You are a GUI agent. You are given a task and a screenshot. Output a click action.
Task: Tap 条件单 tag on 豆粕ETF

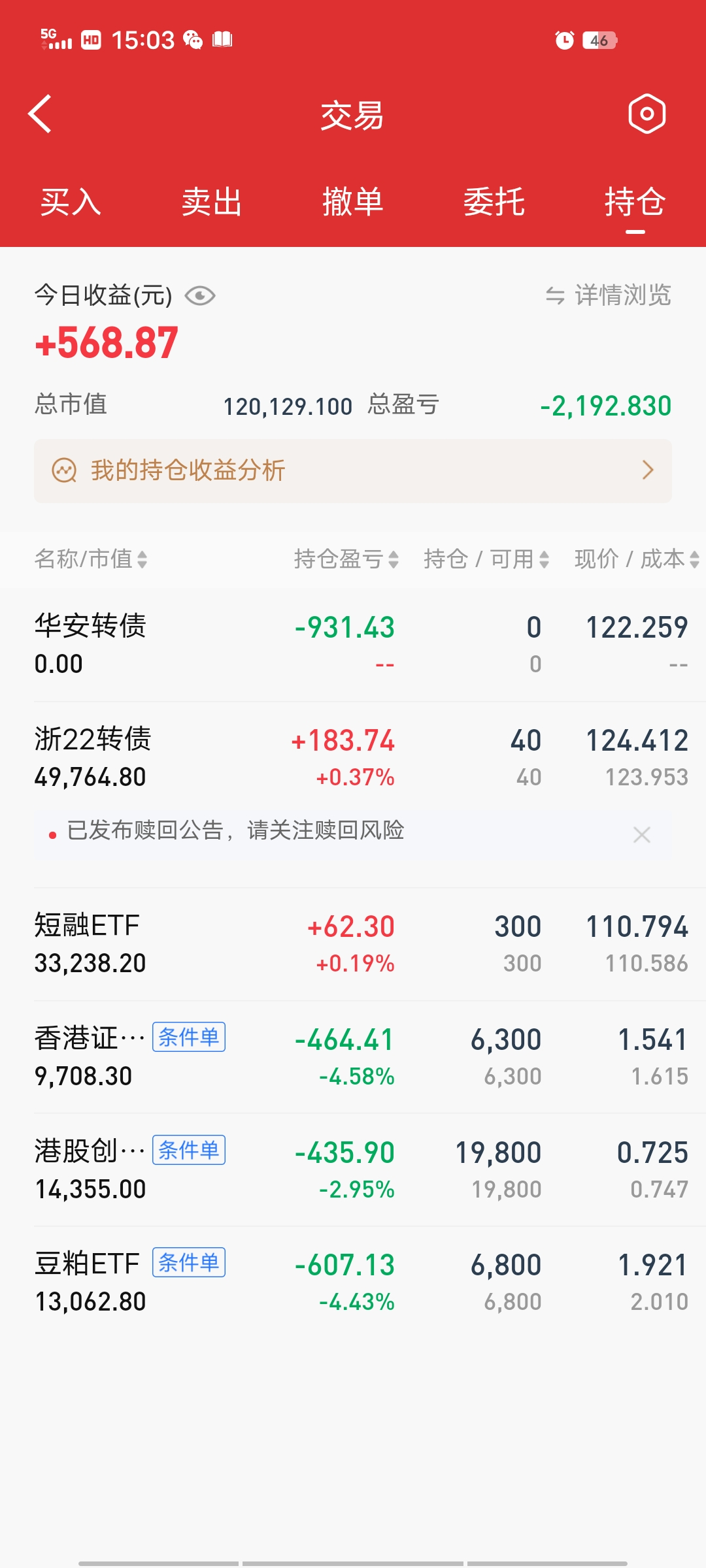point(189,1262)
